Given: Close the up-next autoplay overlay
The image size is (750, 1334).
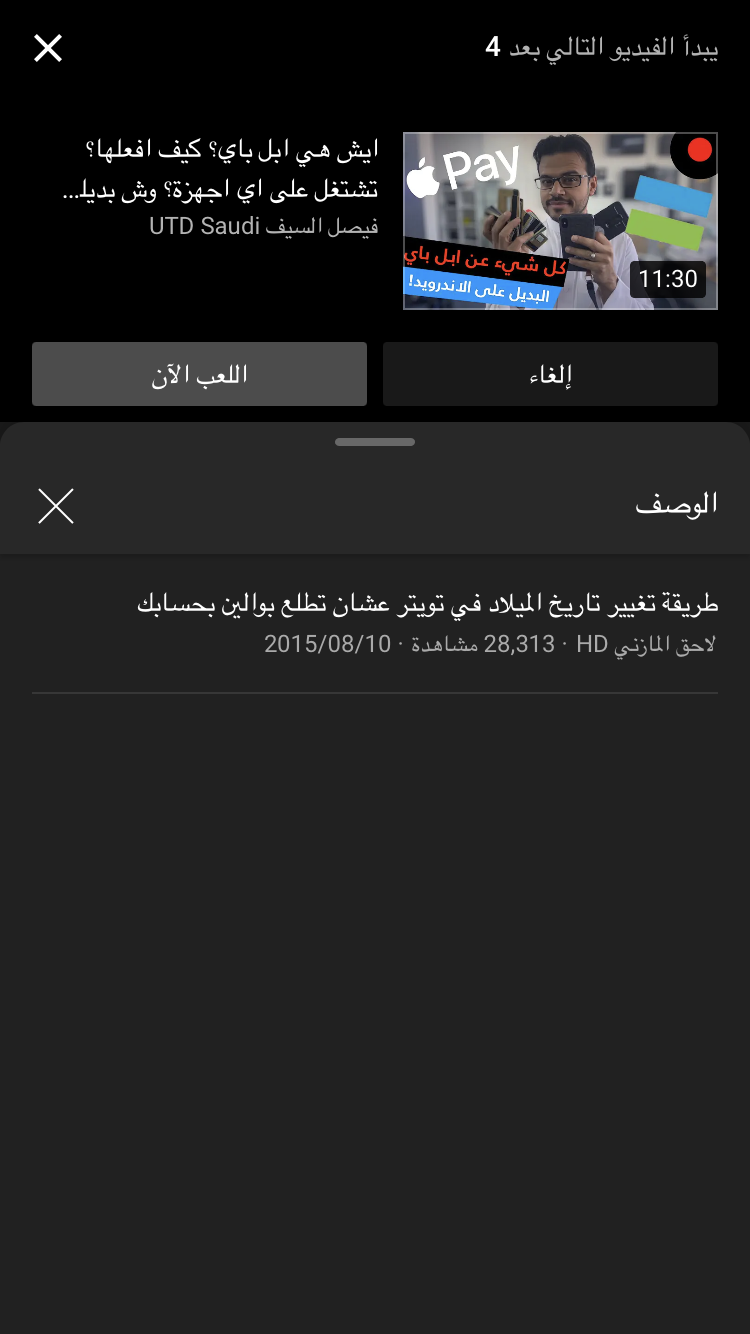Looking at the screenshot, I should coord(48,48).
